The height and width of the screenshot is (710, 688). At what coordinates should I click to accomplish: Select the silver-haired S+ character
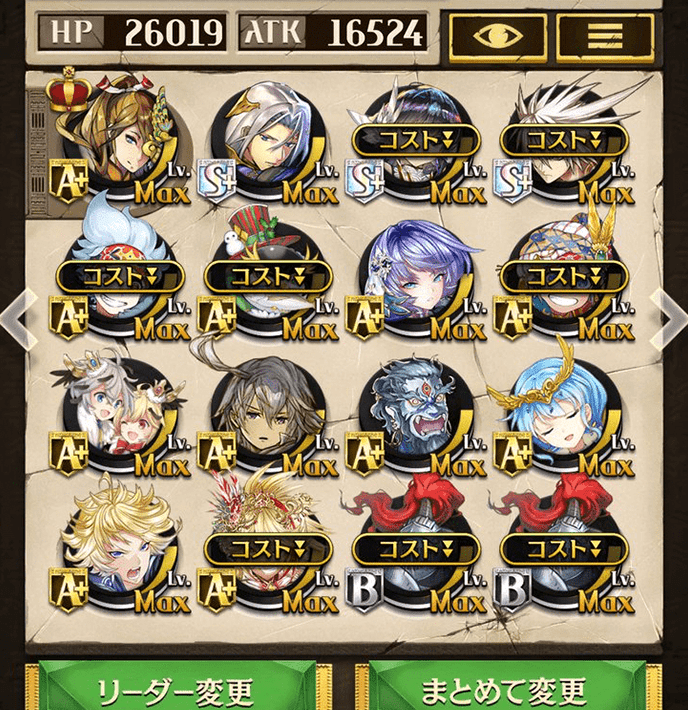pyautogui.click(x=268, y=135)
